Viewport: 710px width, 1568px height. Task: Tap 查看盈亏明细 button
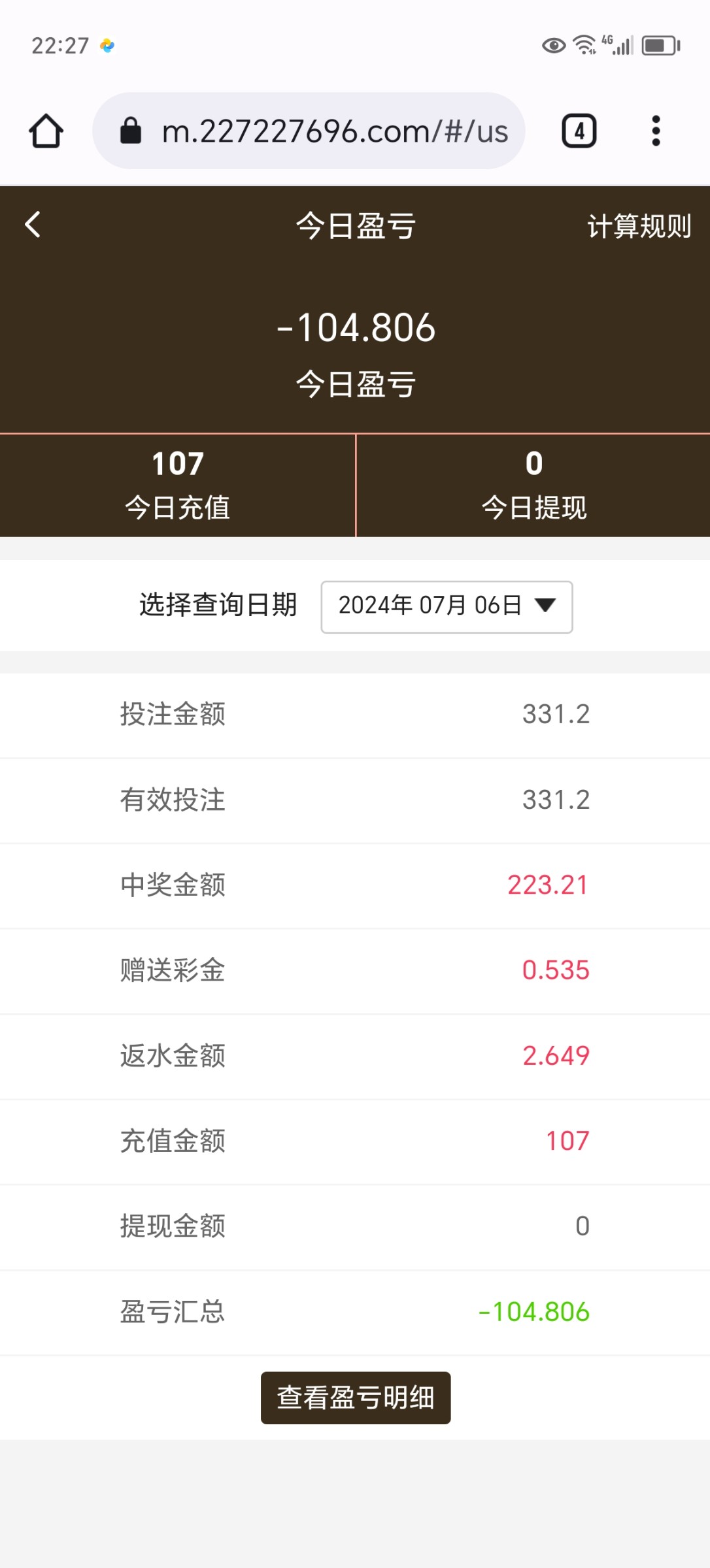click(x=355, y=1397)
